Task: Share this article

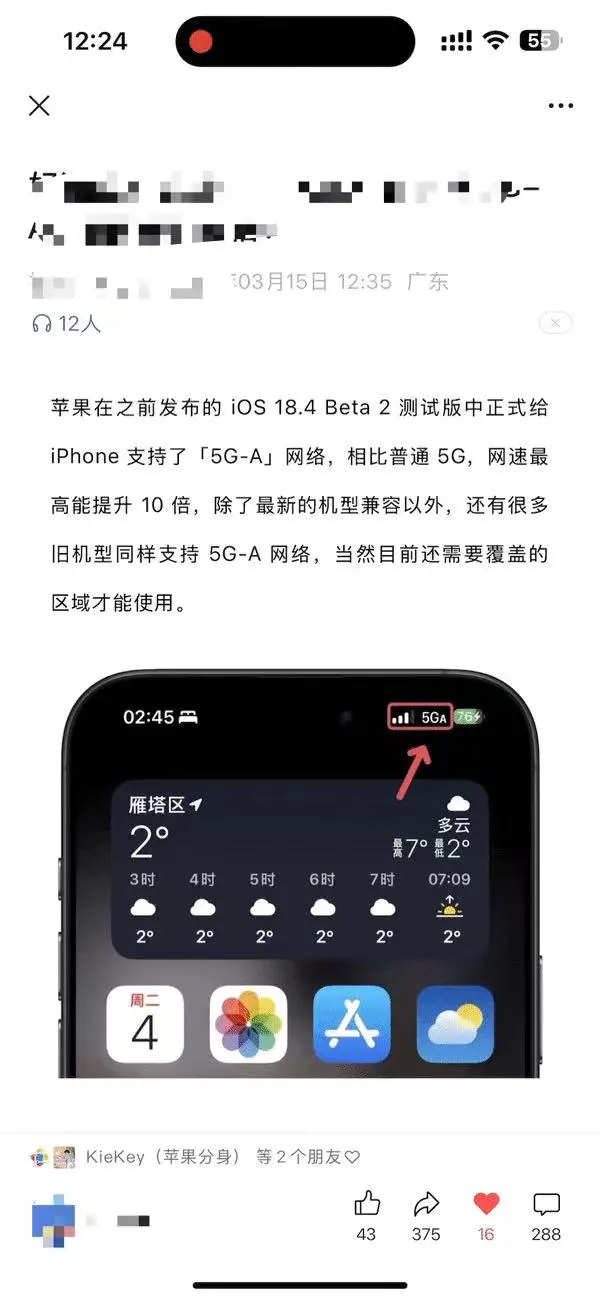Action: (426, 1203)
